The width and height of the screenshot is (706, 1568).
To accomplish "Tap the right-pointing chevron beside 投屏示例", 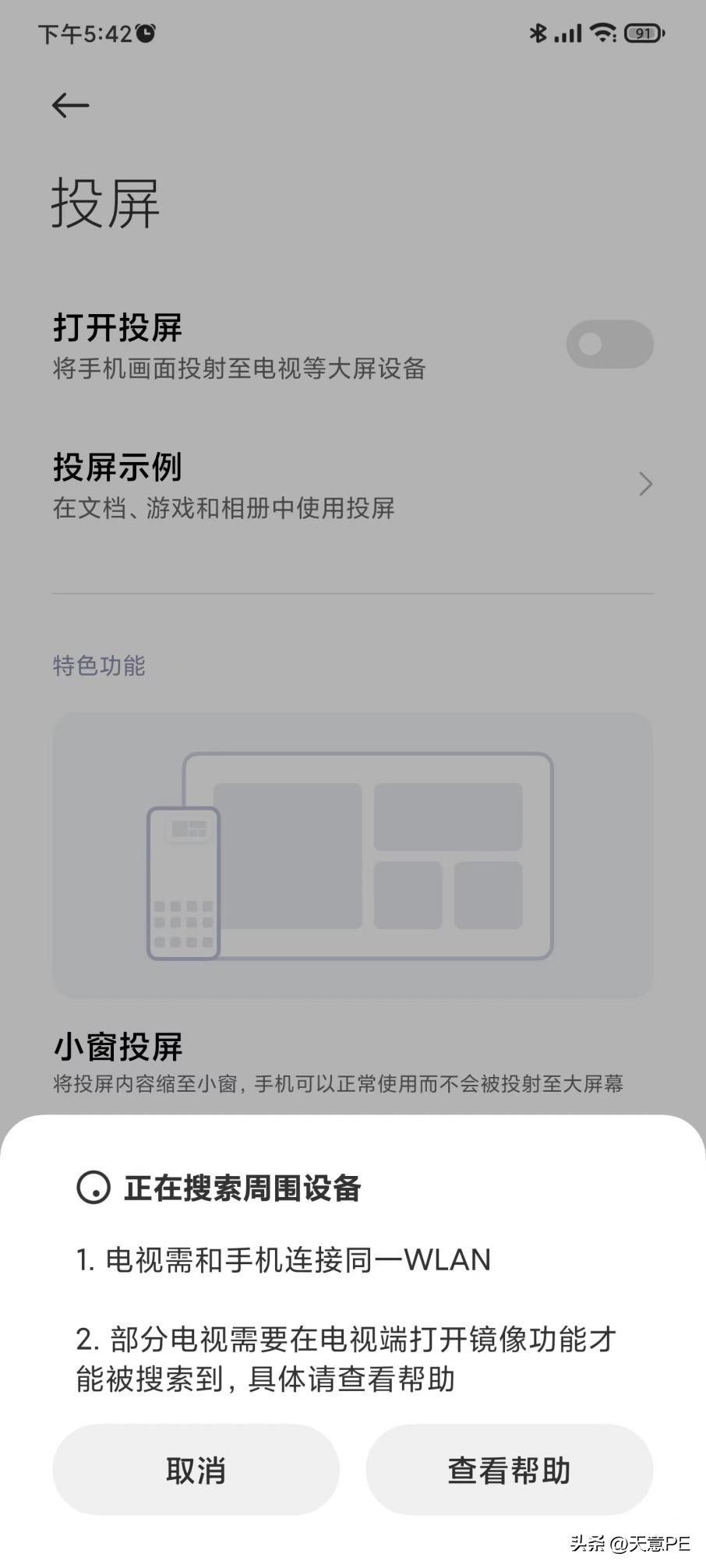I will point(645,484).
